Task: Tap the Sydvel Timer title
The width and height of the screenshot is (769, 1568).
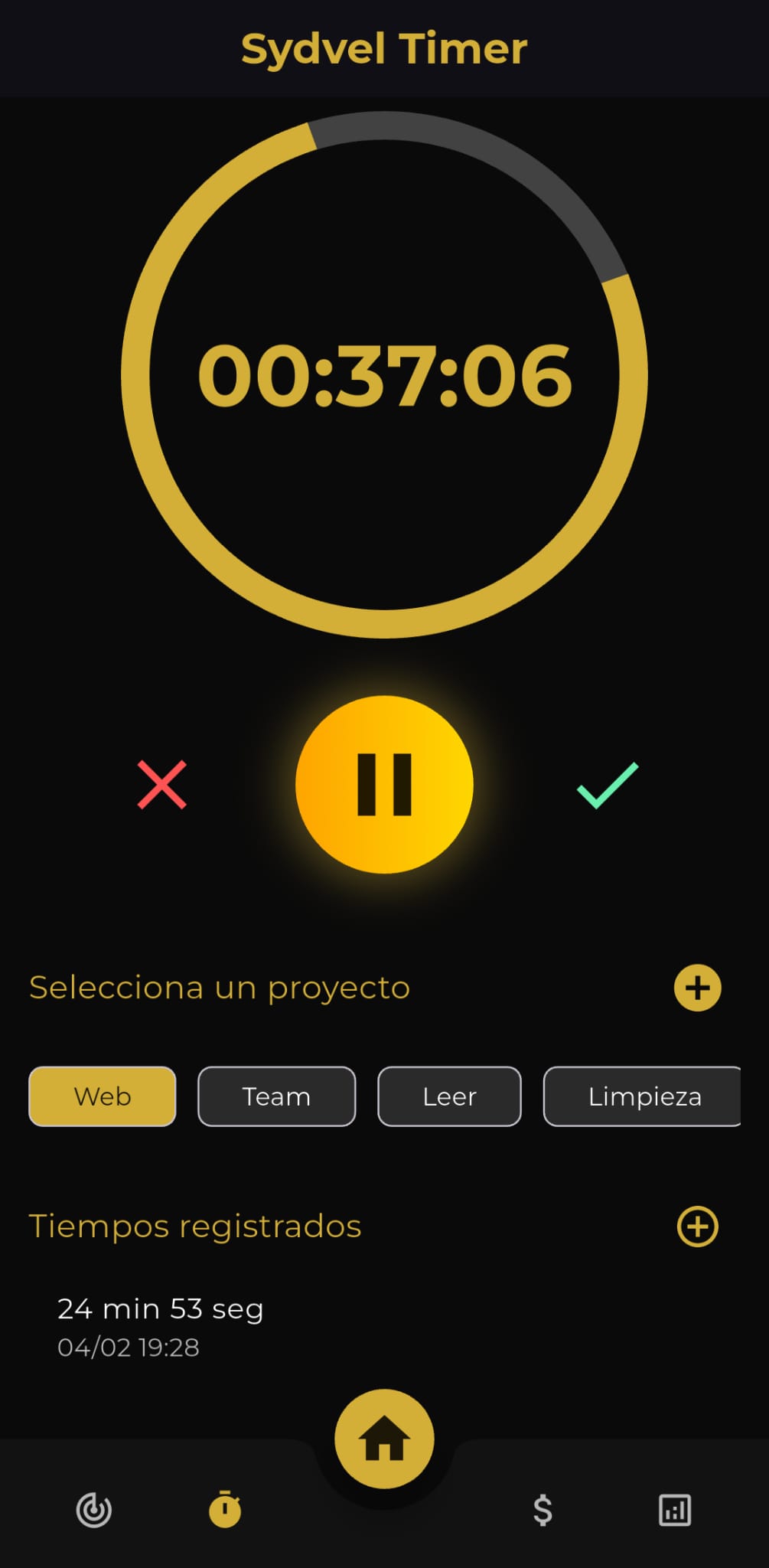Action: (384, 47)
